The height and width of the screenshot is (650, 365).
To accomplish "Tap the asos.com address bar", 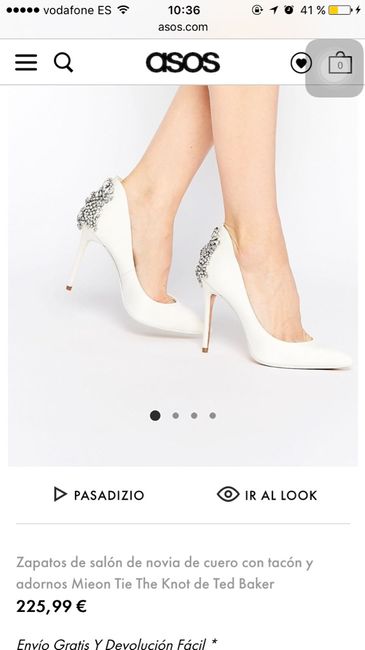I will coord(183,27).
